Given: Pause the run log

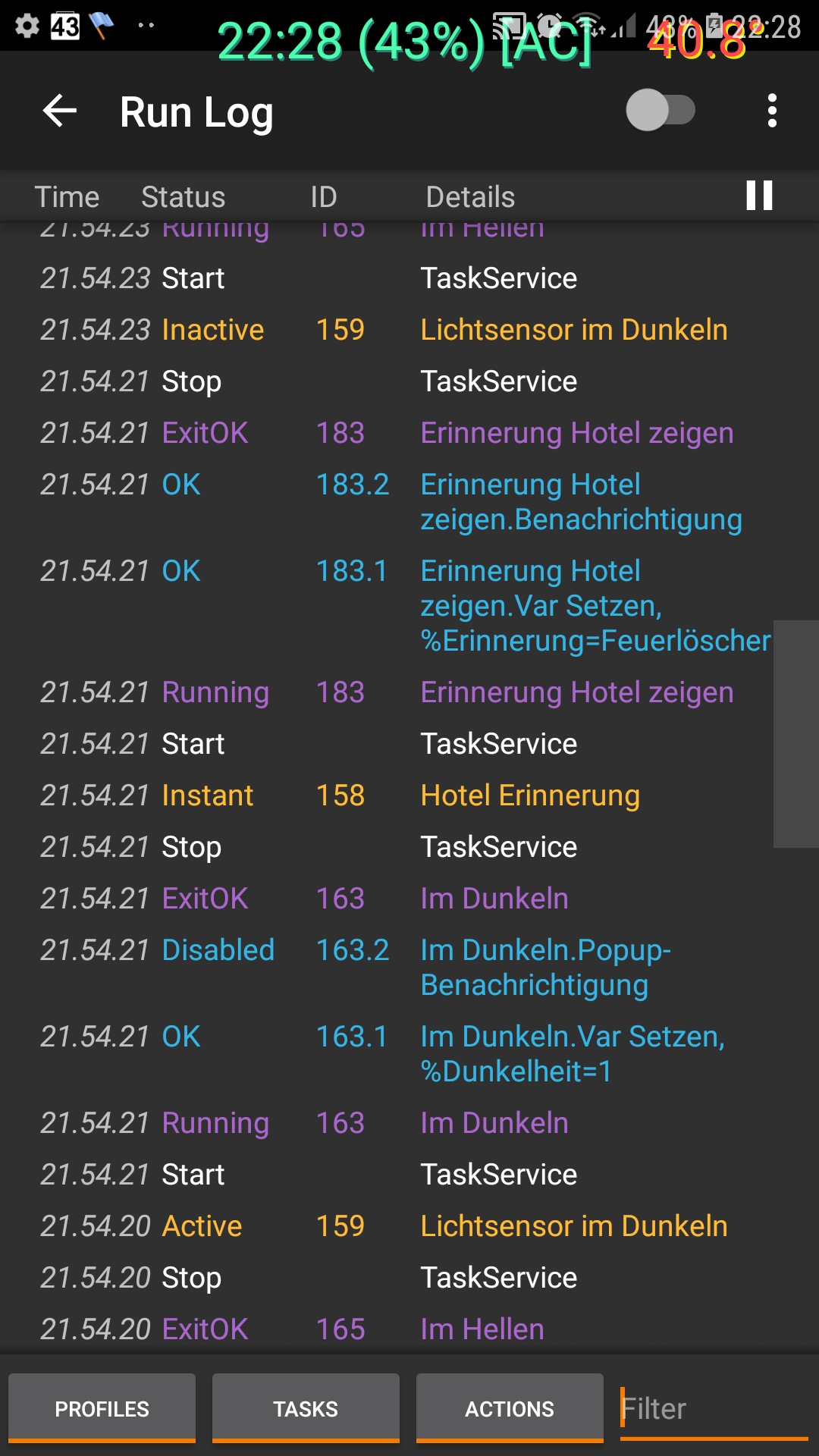Looking at the screenshot, I should pyautogui.click(x=759, y=196).
